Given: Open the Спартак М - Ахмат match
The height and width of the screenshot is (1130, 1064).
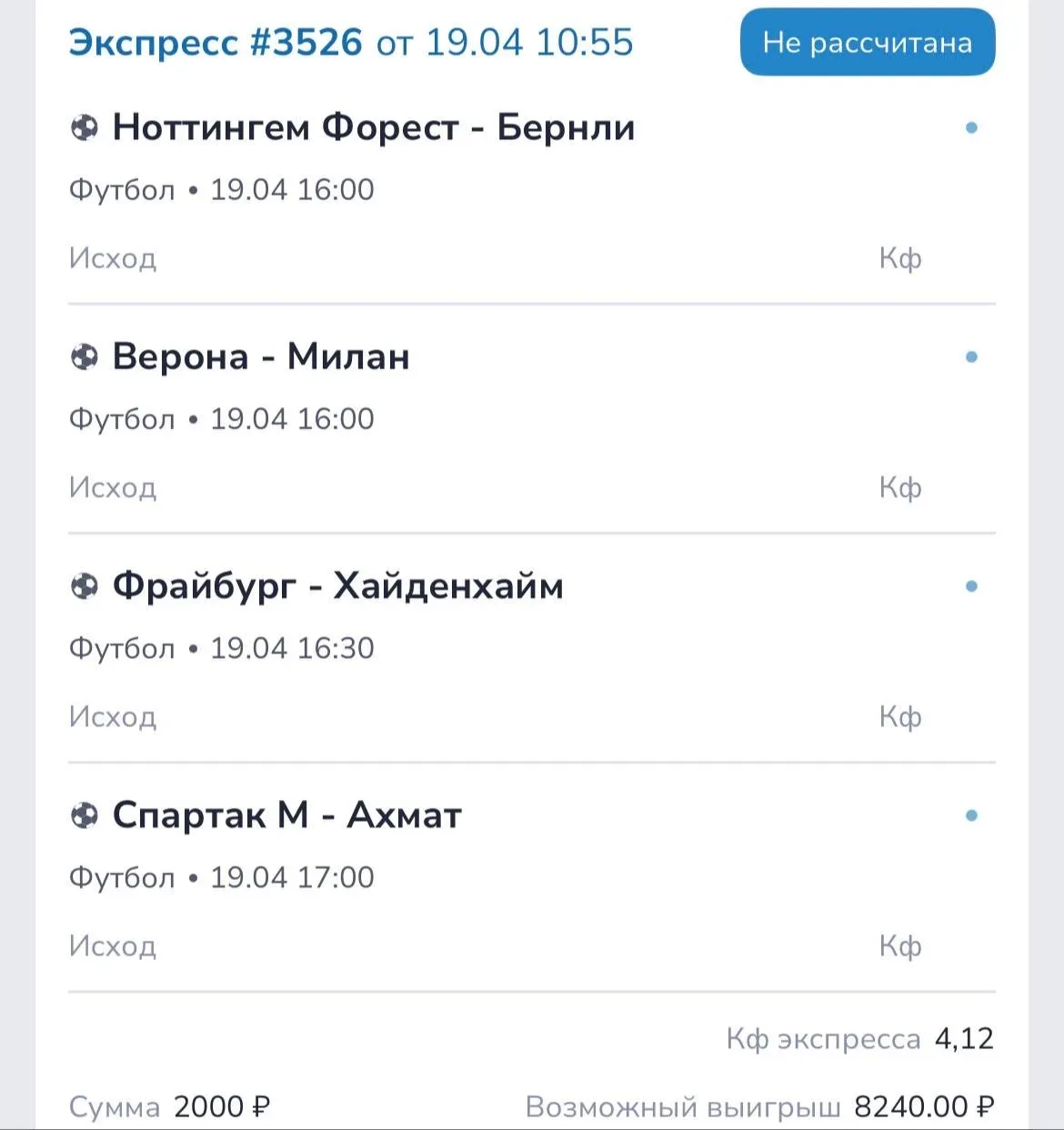Looking at the screenshot, I should pos(286,815).
